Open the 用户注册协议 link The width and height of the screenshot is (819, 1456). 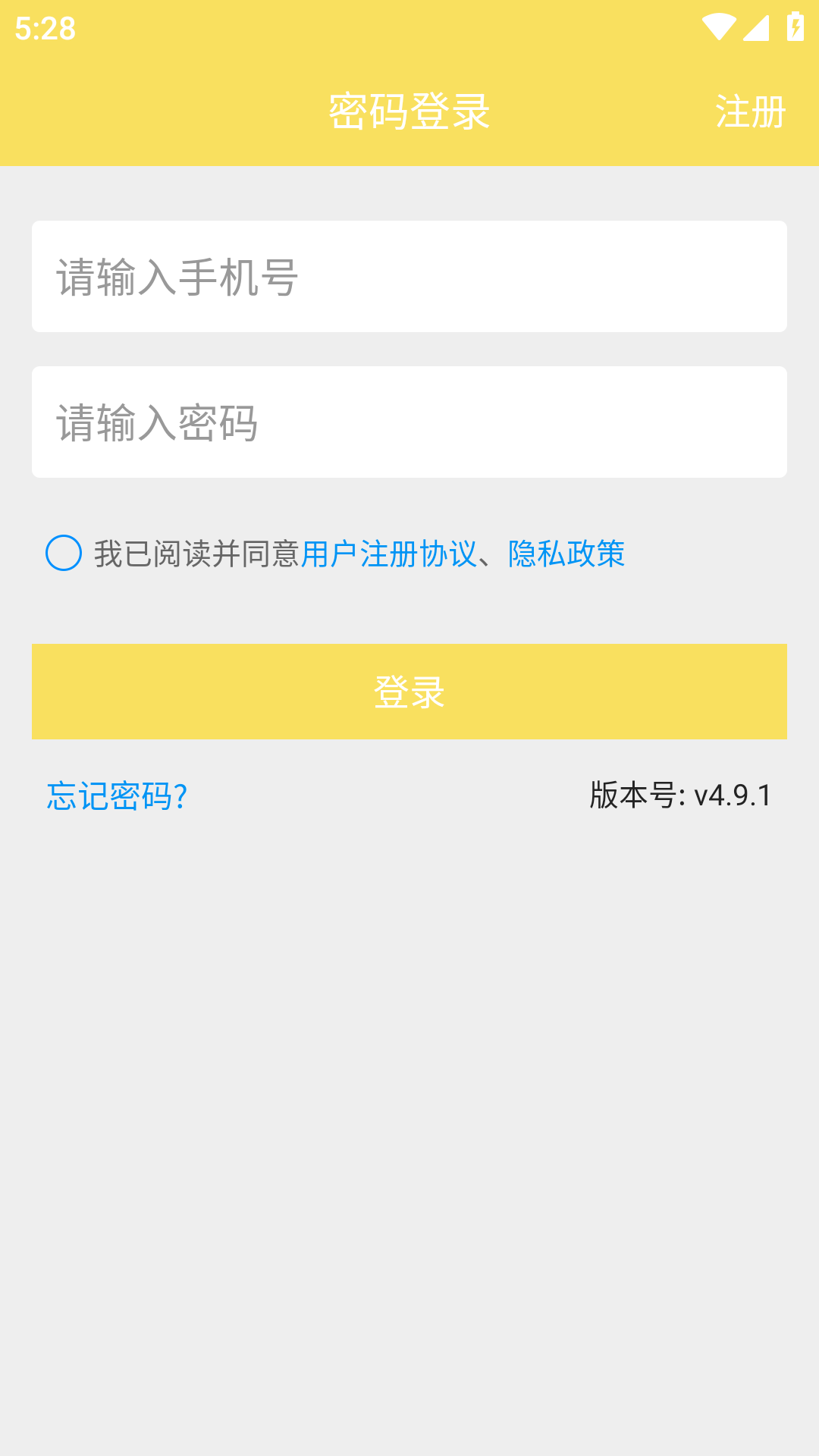pos(388,554)
